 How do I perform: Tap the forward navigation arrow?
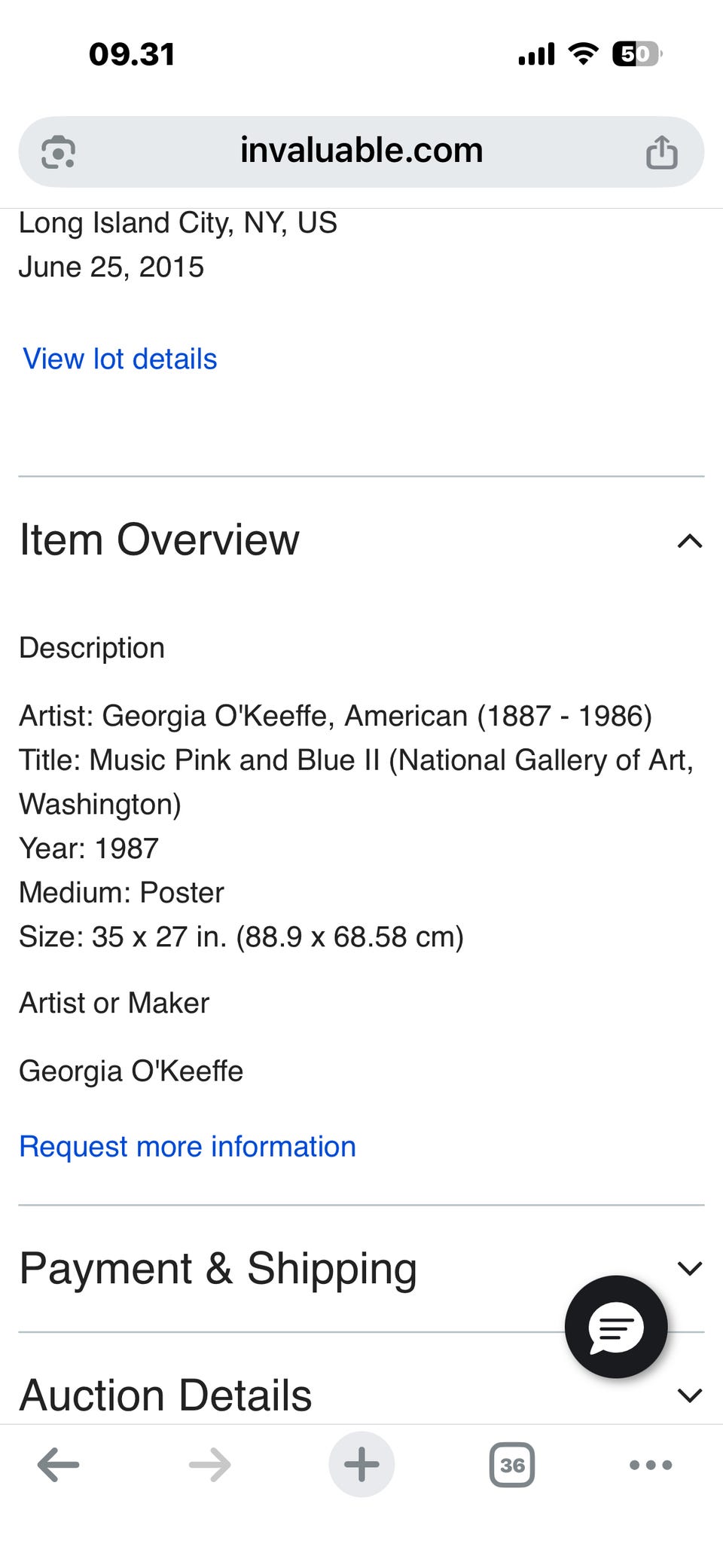point(209,1464)
